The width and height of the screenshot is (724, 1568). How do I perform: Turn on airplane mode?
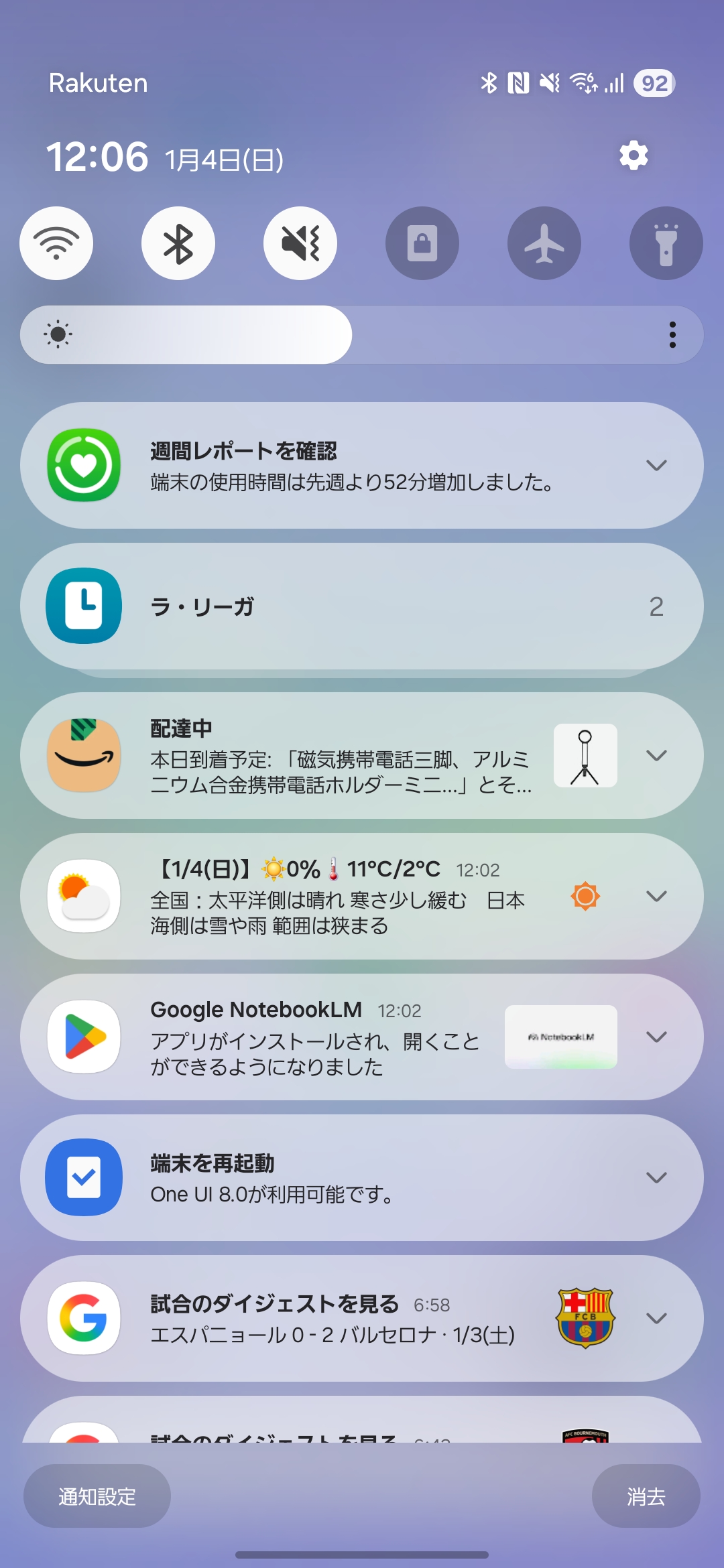(x=544, y=243)
